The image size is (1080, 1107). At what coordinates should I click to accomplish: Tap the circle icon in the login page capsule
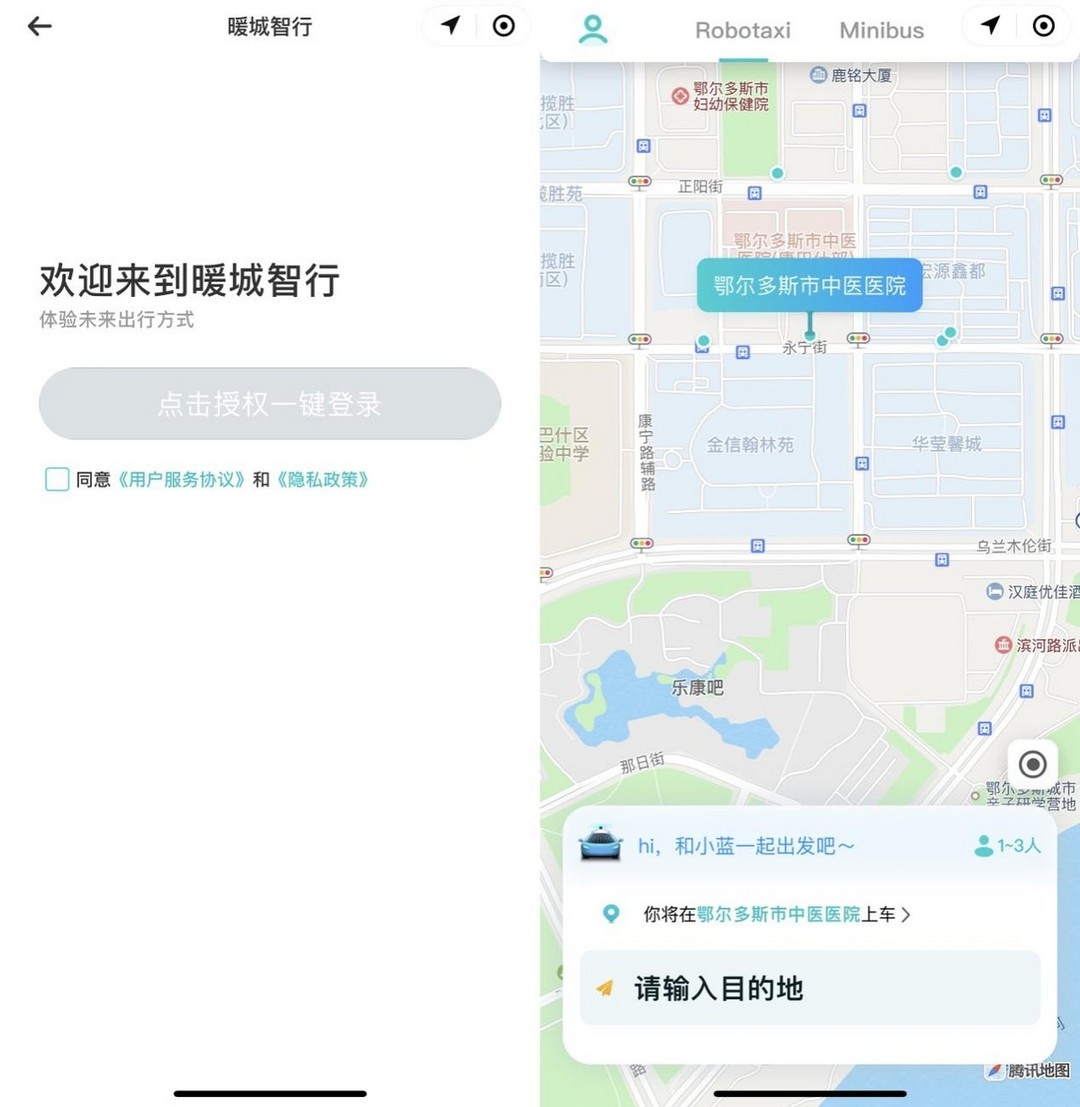tap(504, 26)
